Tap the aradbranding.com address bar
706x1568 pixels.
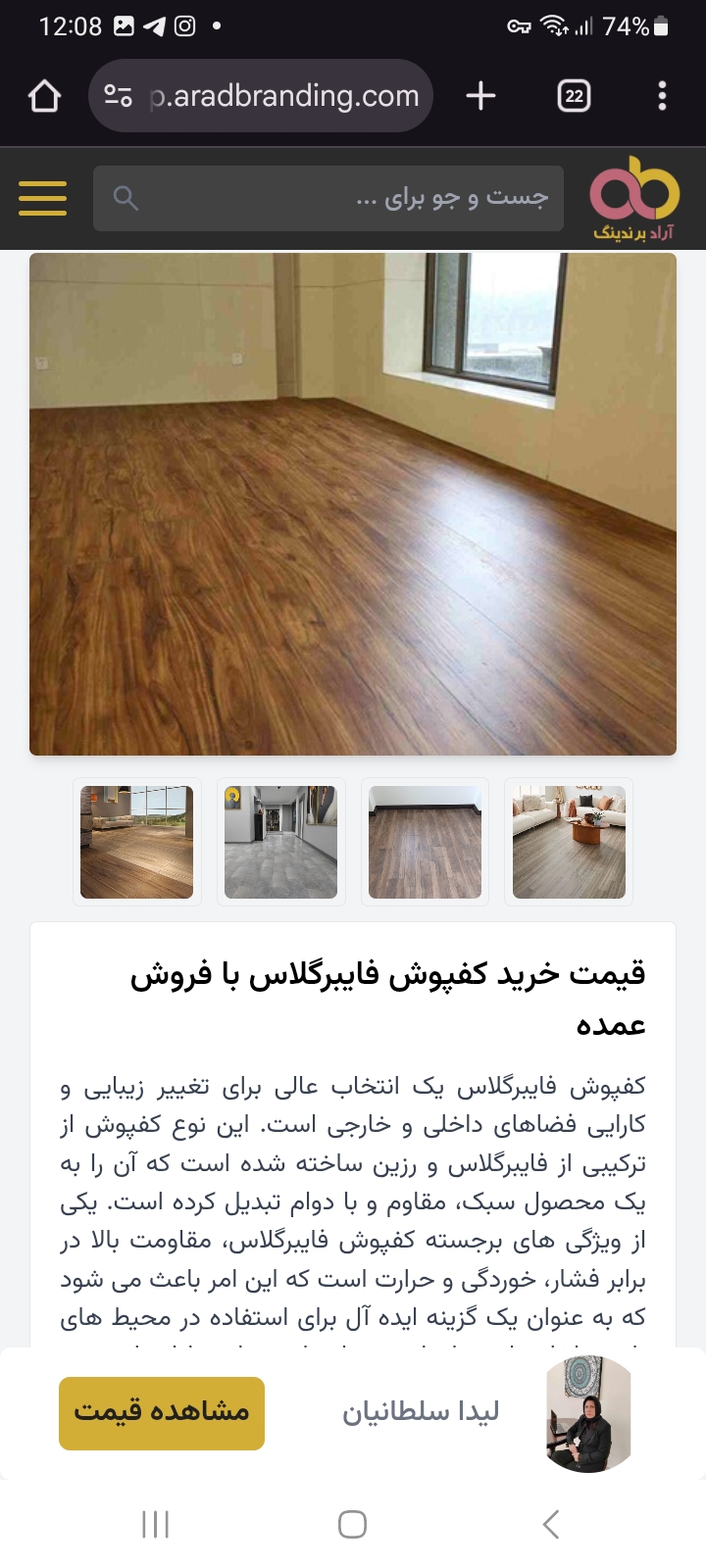[x=284, y=96]
